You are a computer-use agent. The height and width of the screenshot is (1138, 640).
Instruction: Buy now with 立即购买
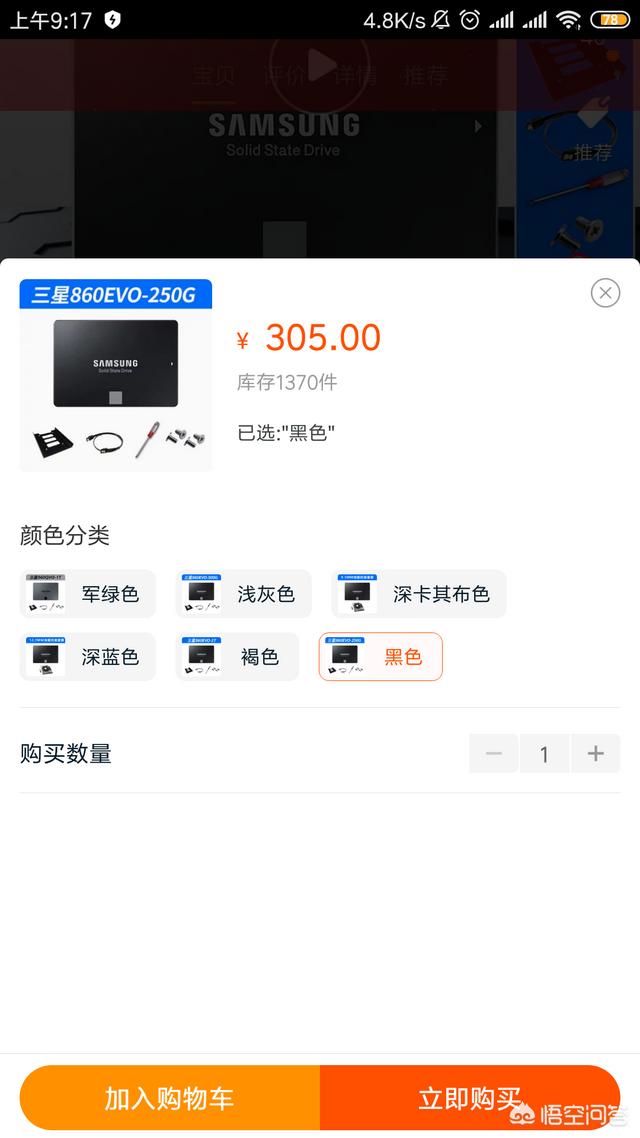pos(470,1097)
